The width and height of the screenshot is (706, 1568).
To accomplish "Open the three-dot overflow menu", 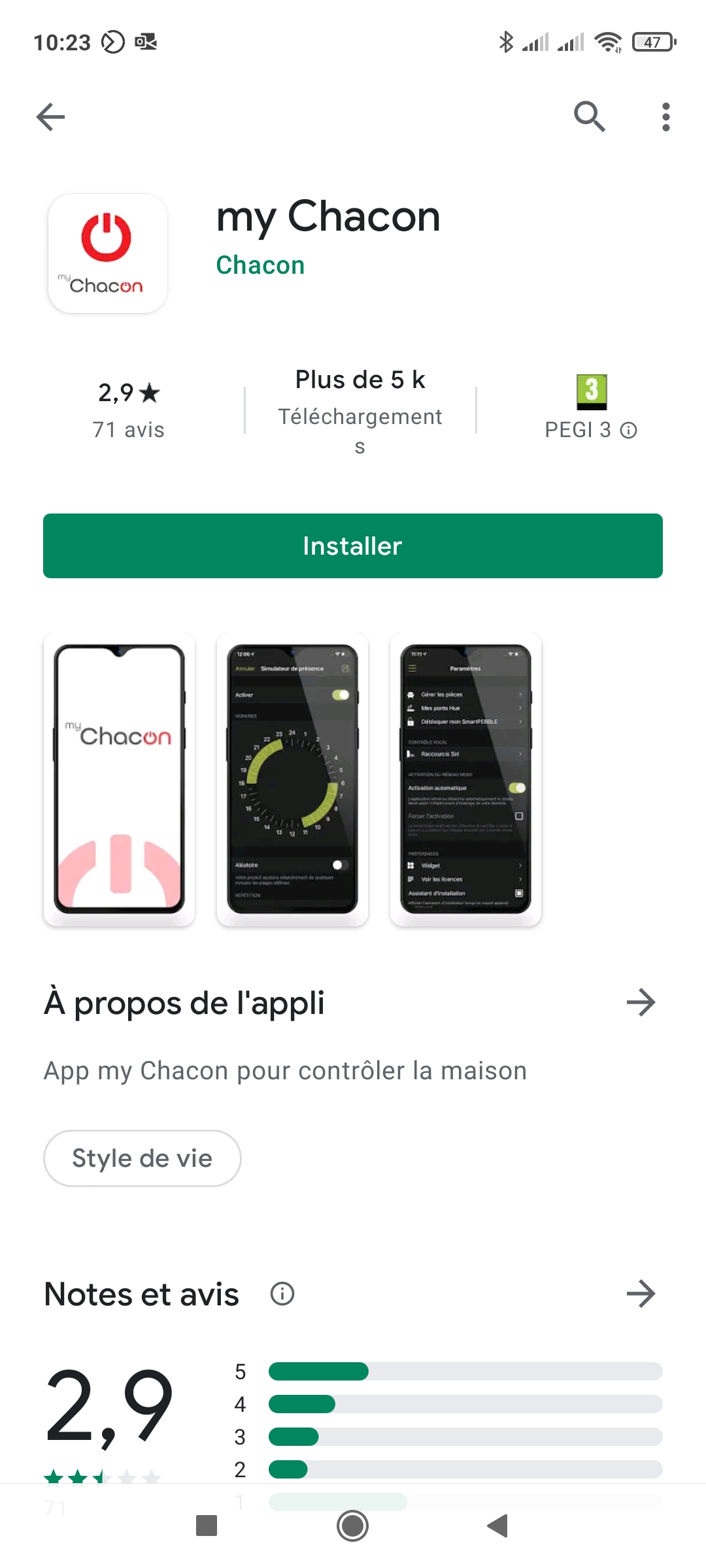I will coord(665,117).
